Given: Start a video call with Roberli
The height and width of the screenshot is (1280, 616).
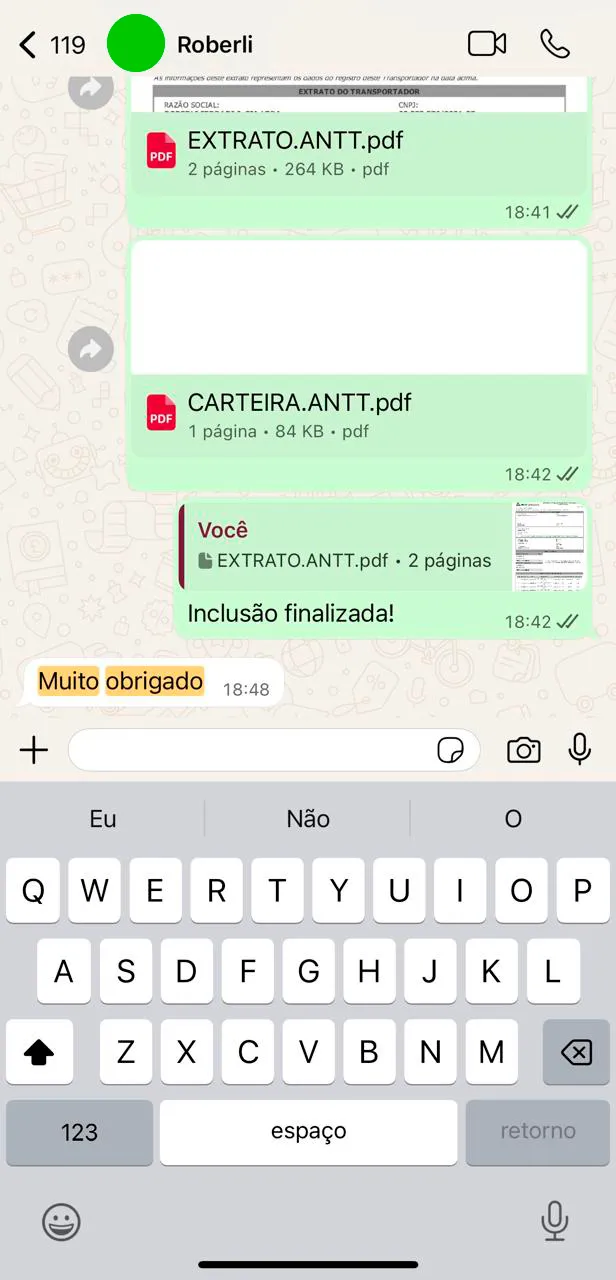Looking at the screenshot, I should pos(486,44).
